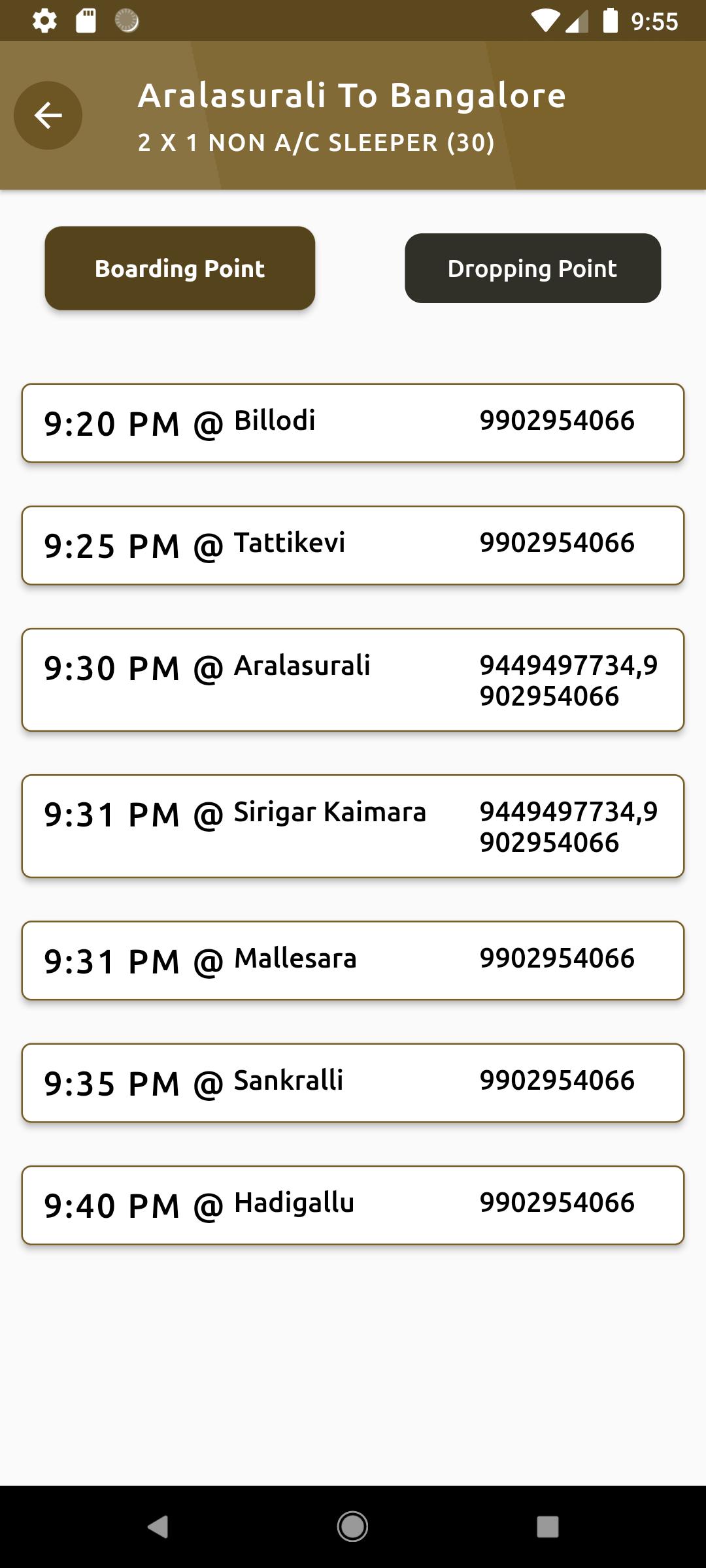Go back using the header arrow
The width and height of the screenshot is (706, 1568).
[x=48, y=116]
